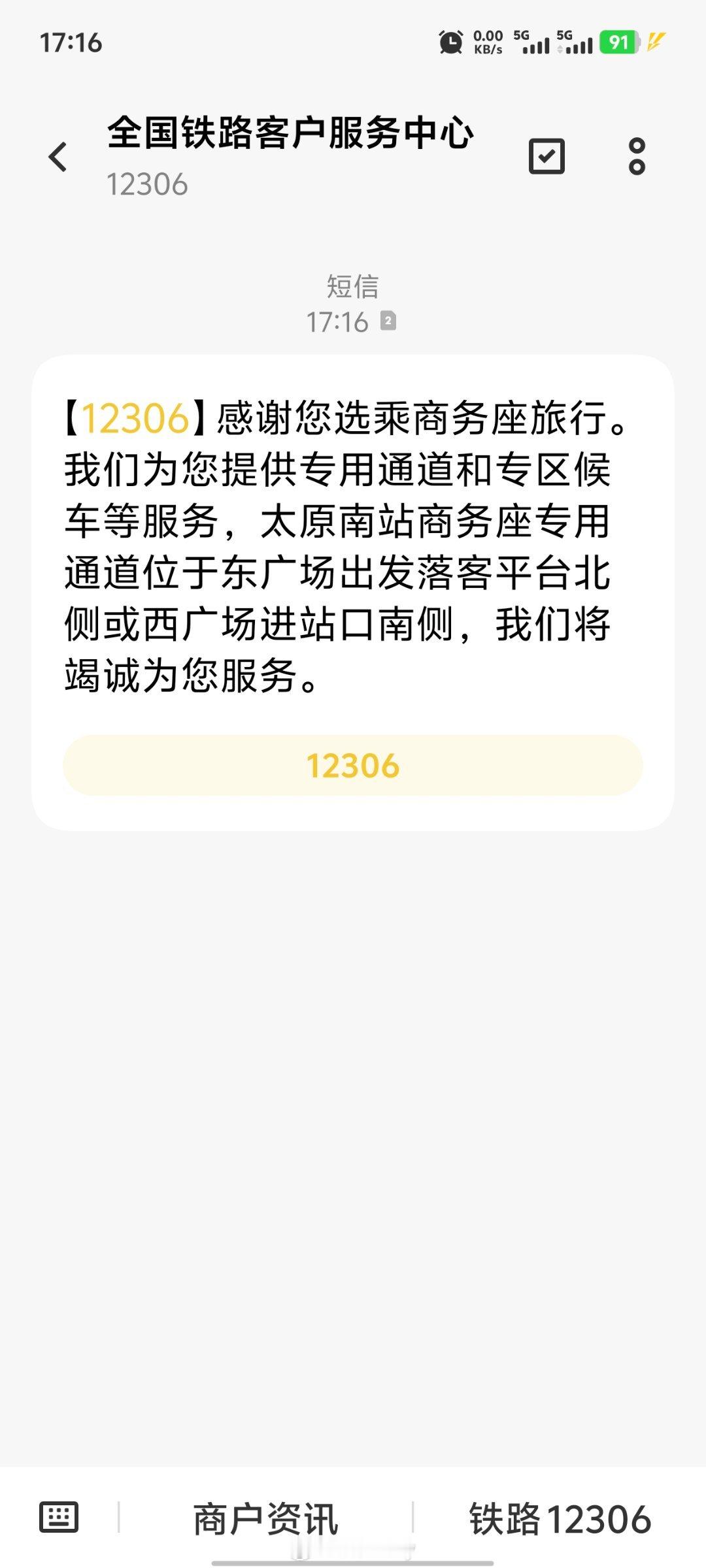Tap the yellow 12306 button
The image size is (706, 1568).
click(x=353, y=765)
